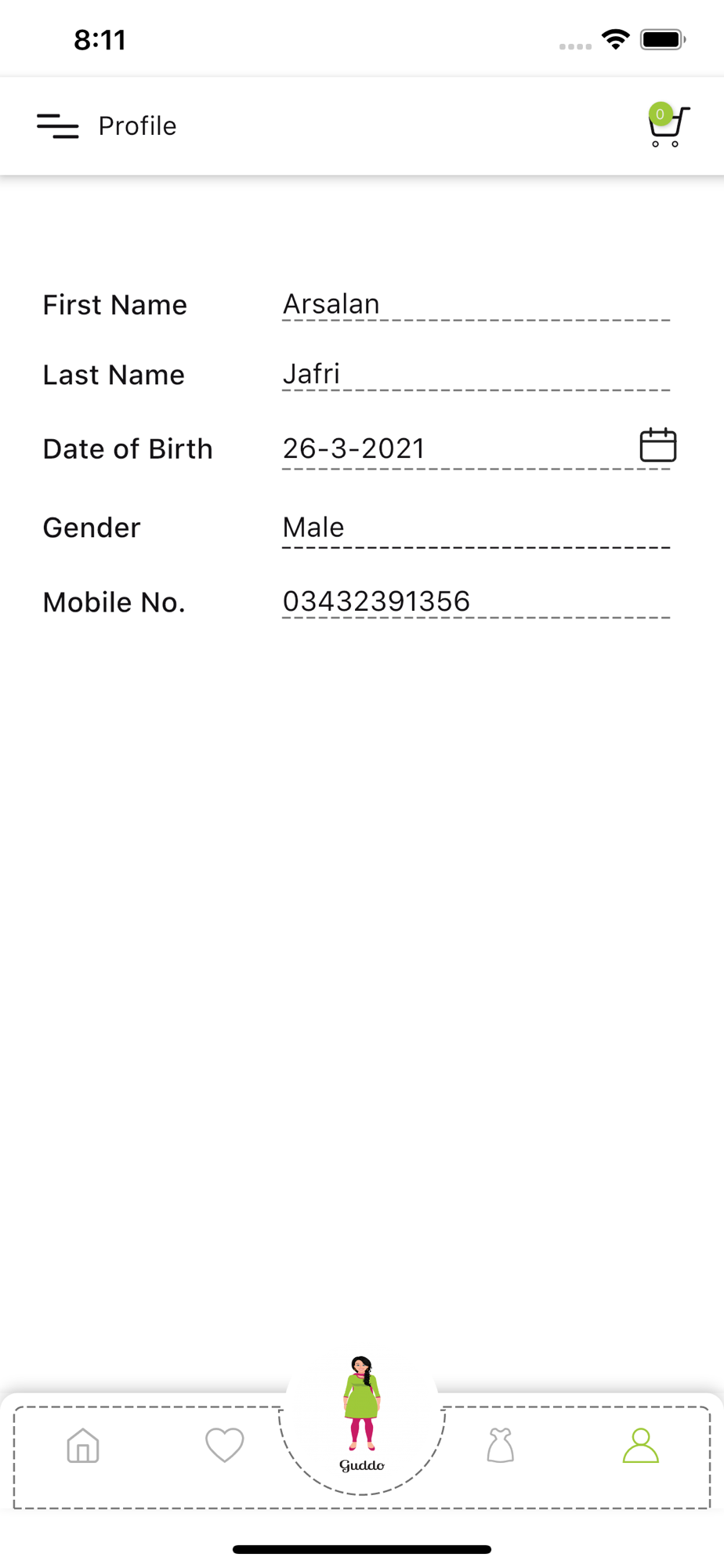Edit the Last Name field
The height and width of the screenshot is (1568, 724).
[475, 374]
